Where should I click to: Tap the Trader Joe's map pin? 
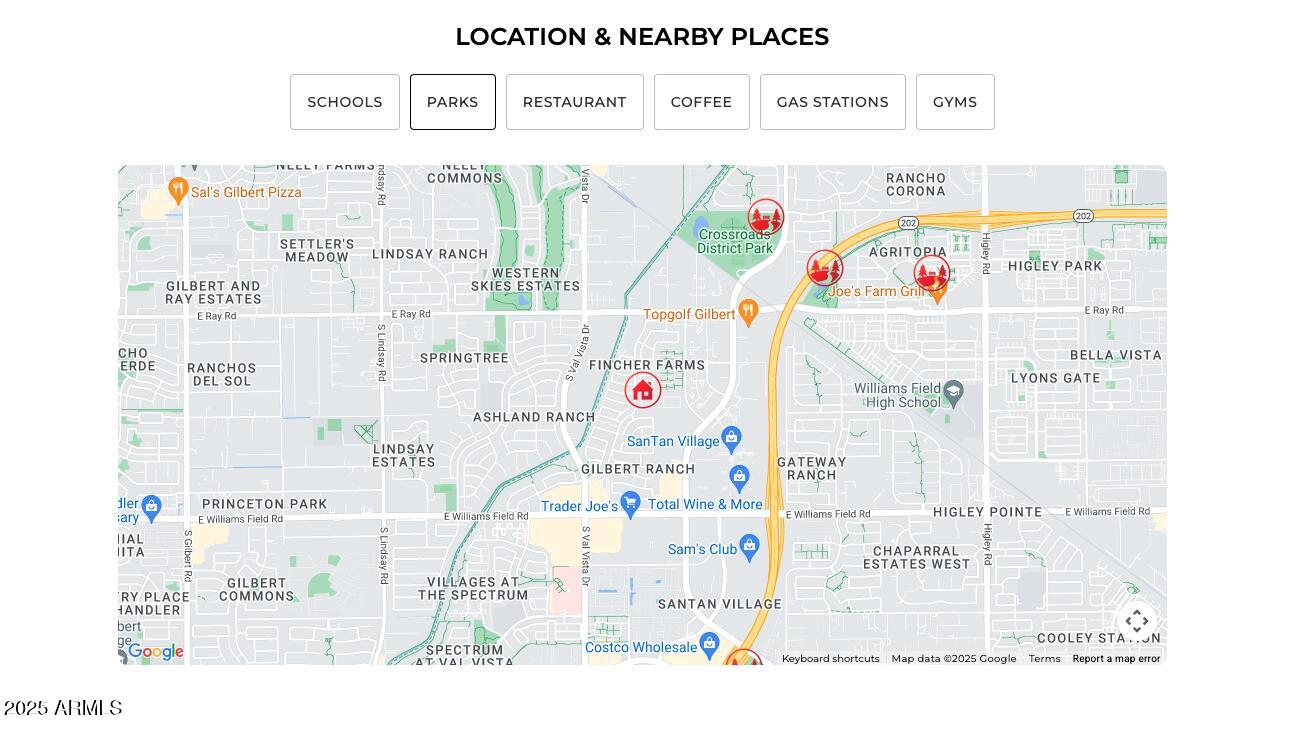pos(630,504)
